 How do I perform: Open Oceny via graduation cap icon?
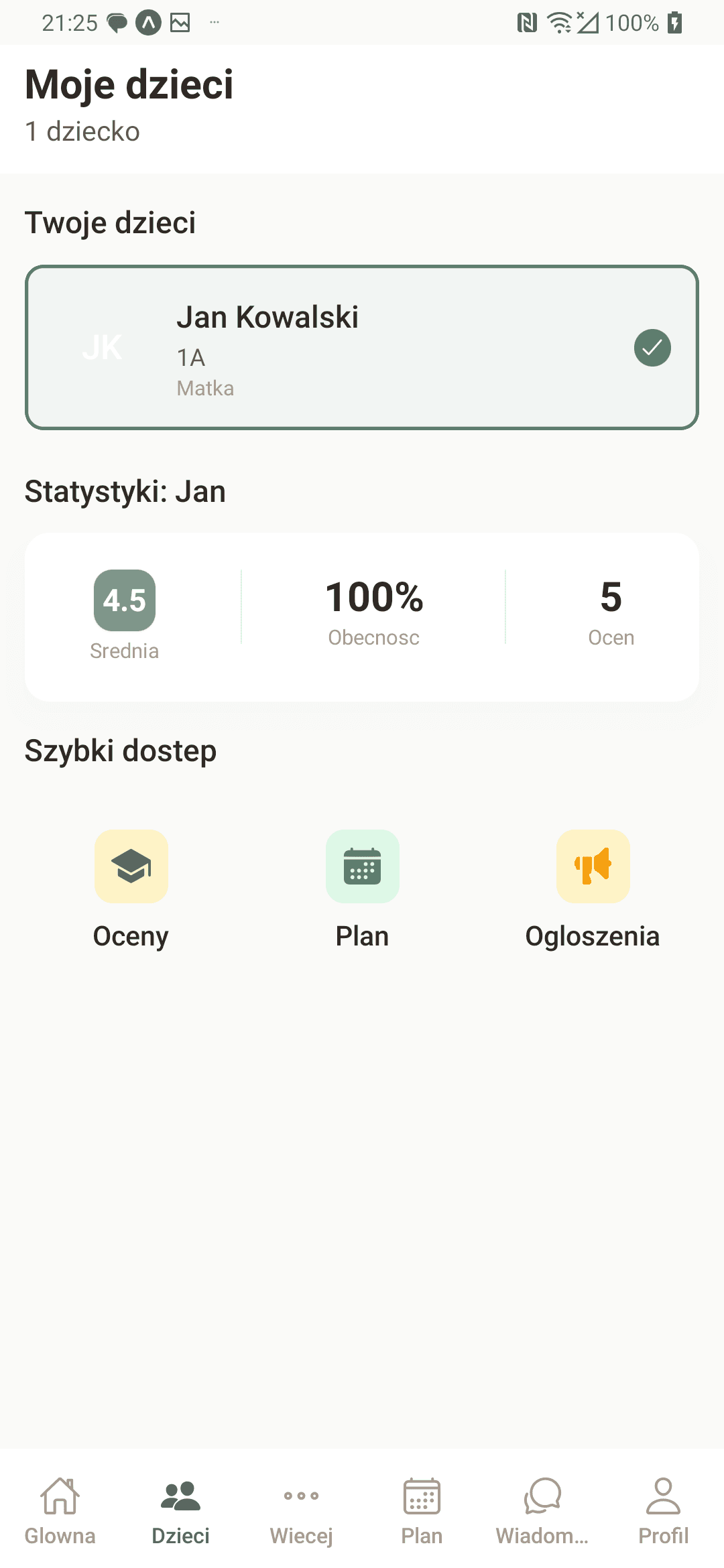[x=131, y=866]
